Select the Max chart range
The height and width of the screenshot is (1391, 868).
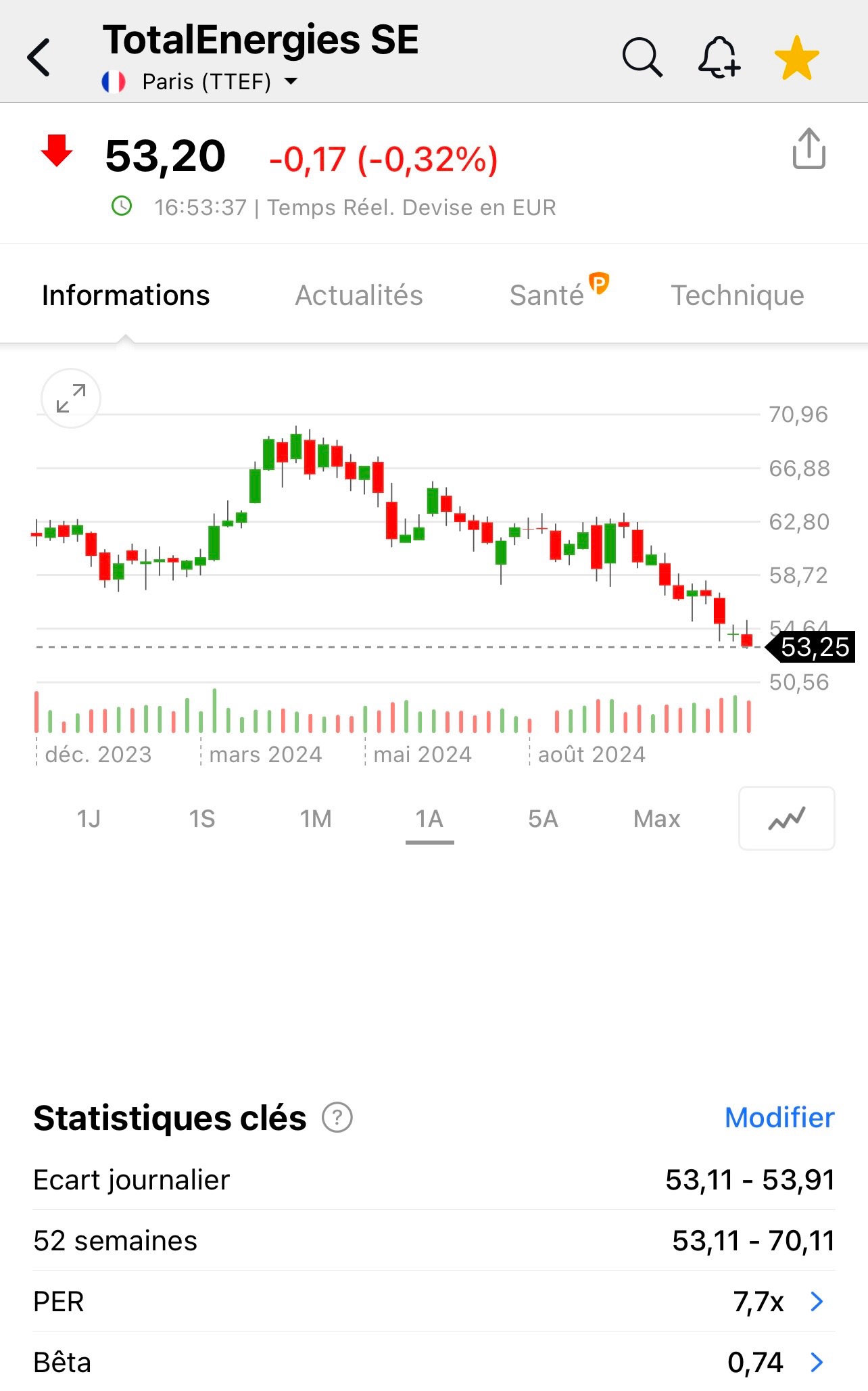click(656, 819)
